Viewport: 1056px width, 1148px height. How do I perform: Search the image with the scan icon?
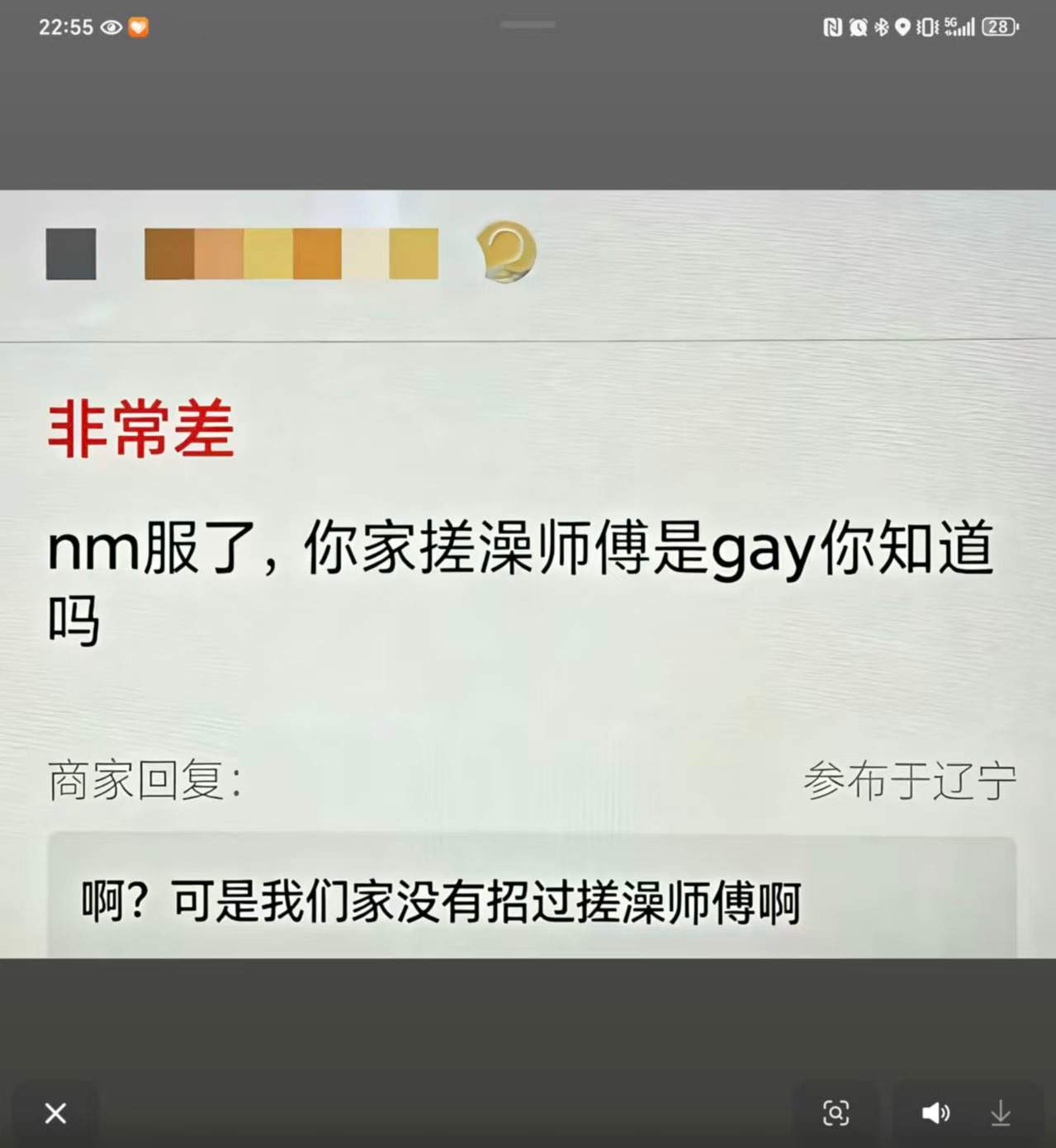[836, 1113]
